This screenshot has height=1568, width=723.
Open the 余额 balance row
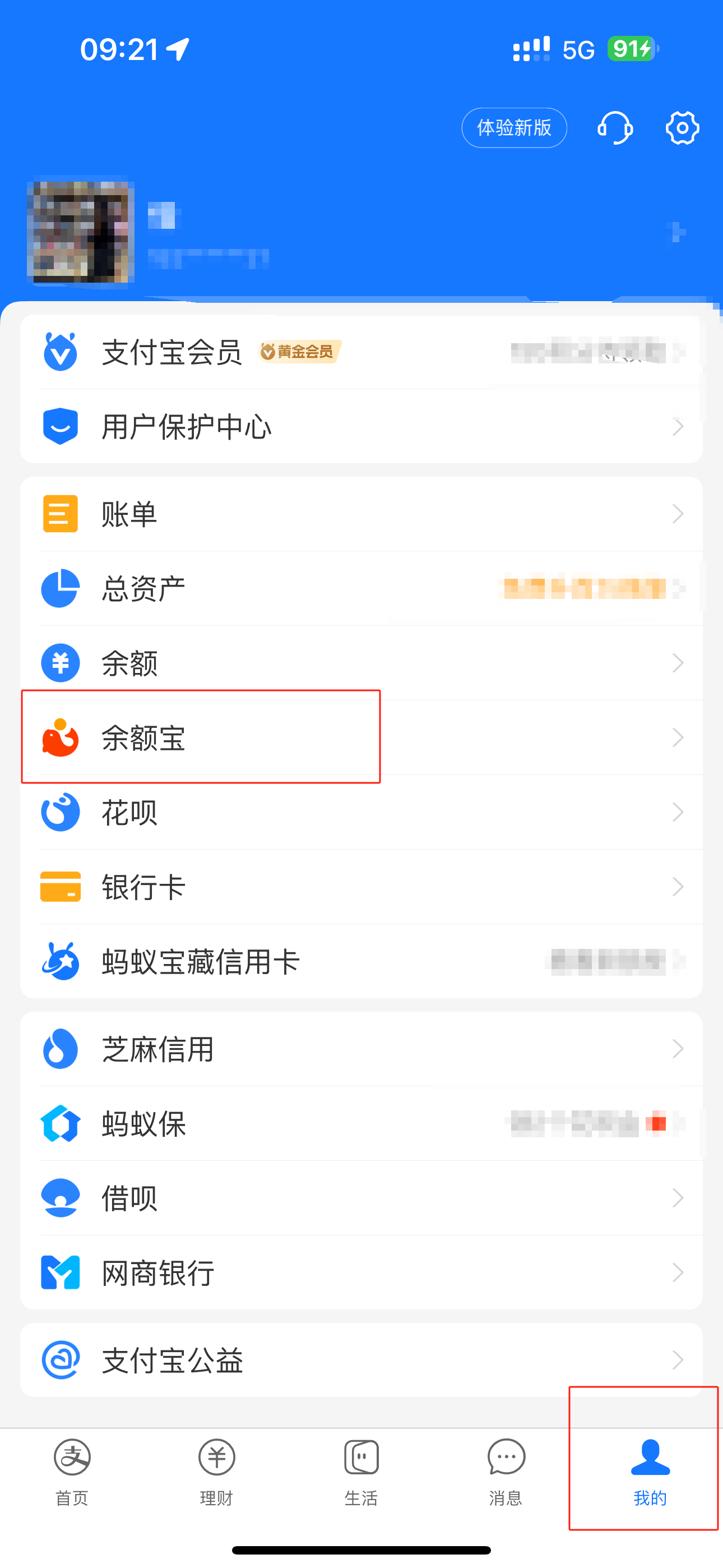coord(361,663)
